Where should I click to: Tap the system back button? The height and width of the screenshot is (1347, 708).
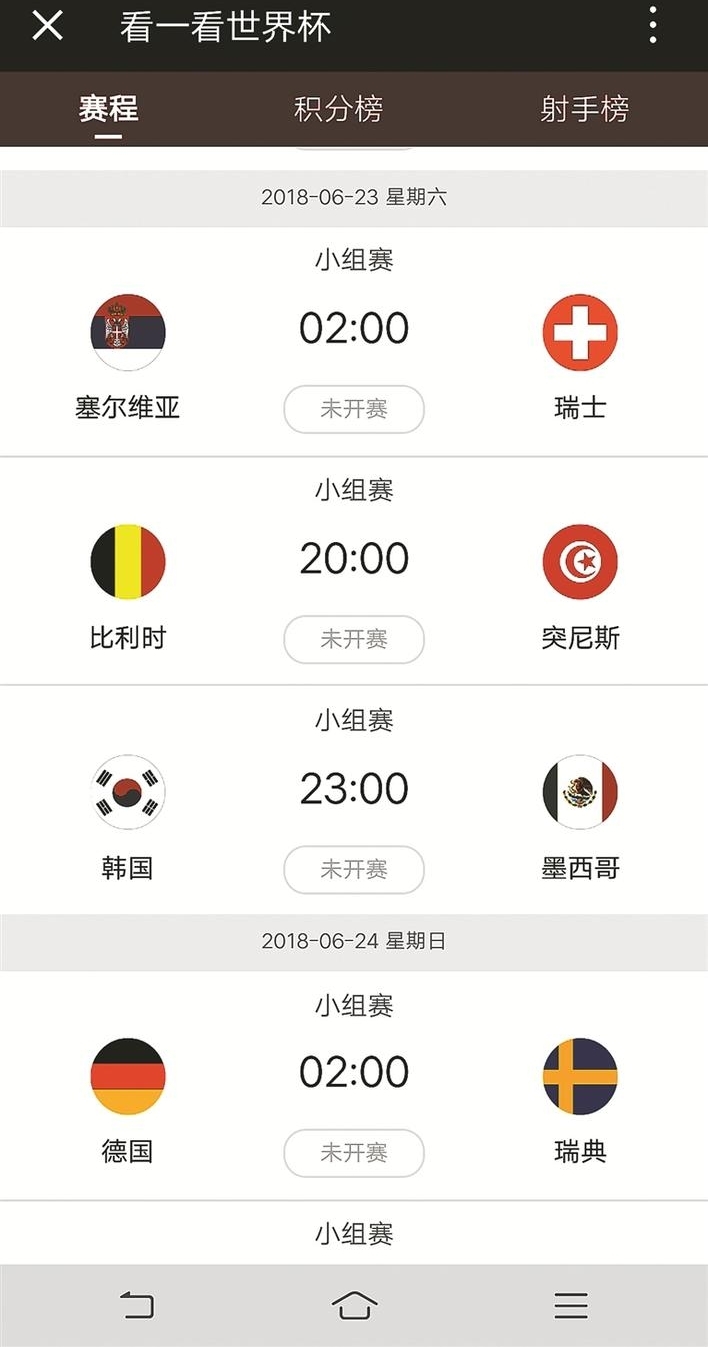tap(137, 1305)
